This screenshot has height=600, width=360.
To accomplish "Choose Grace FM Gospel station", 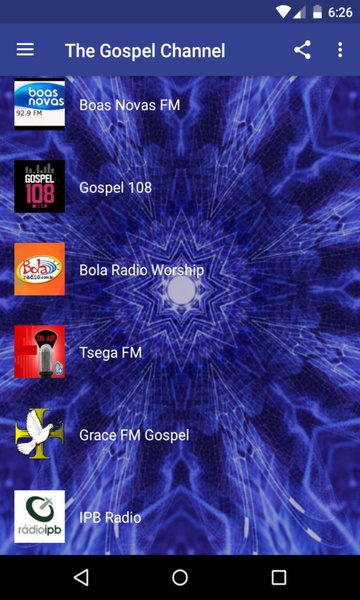I will click(x=180, y=434).
